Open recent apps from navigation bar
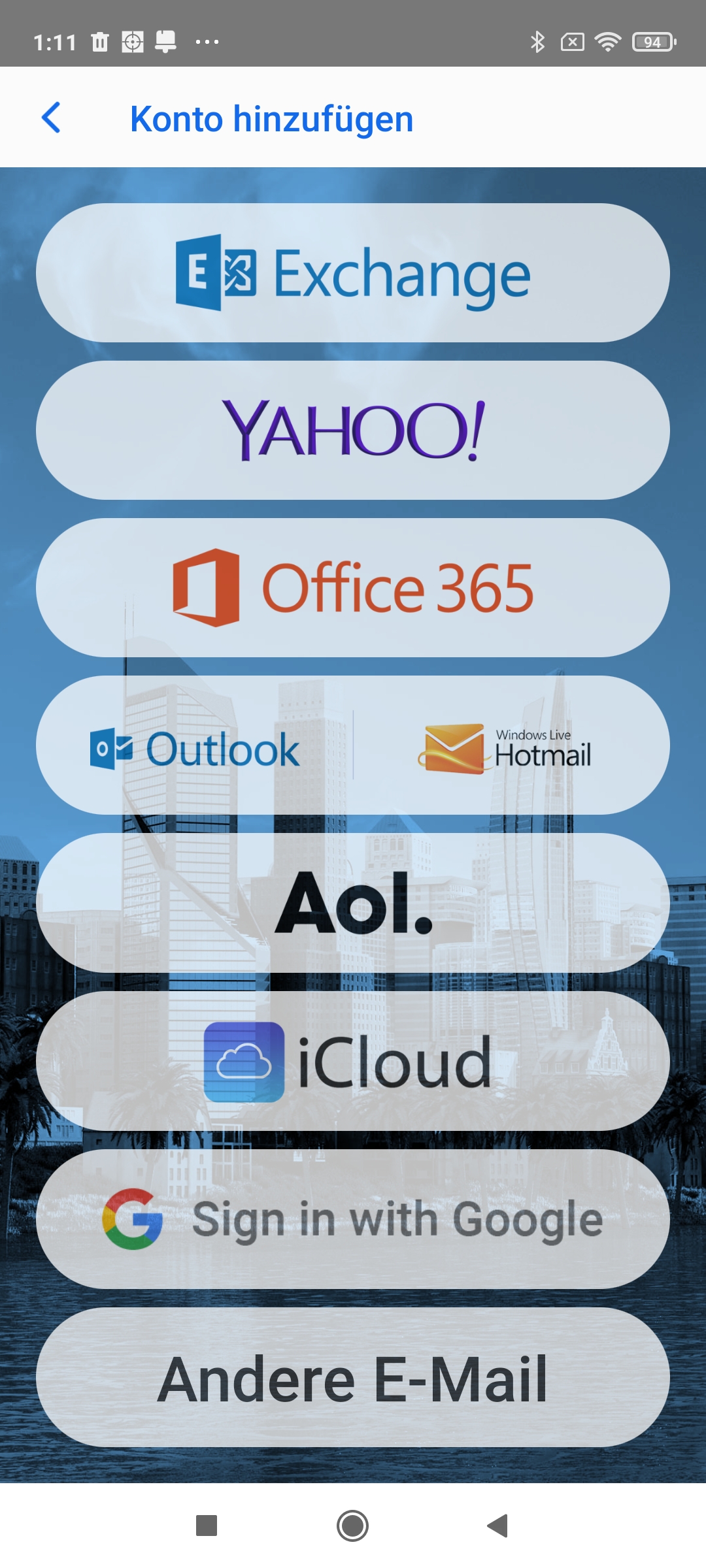This screenshot has width=706, height=1568. click(207, 1526)
